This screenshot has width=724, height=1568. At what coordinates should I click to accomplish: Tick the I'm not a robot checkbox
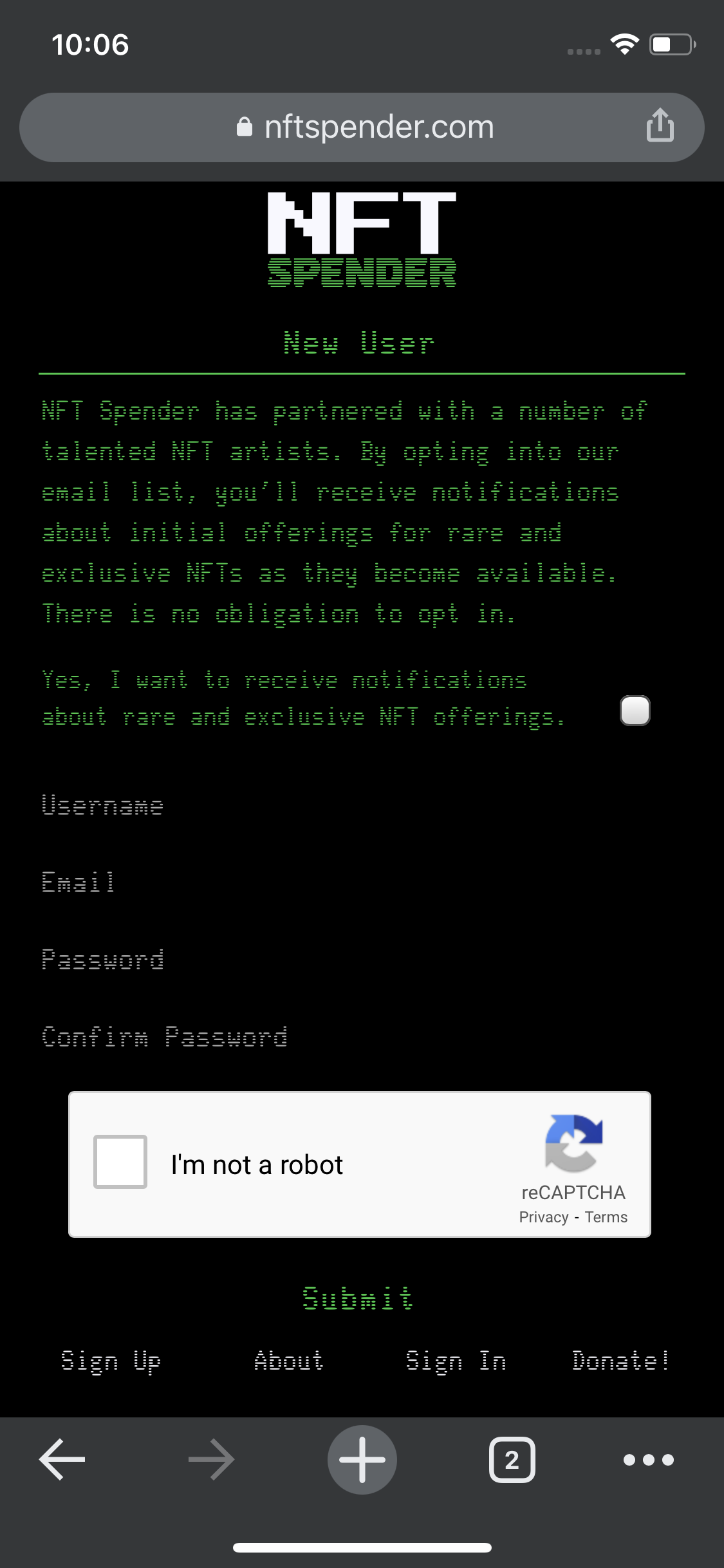pos(120,1162)
